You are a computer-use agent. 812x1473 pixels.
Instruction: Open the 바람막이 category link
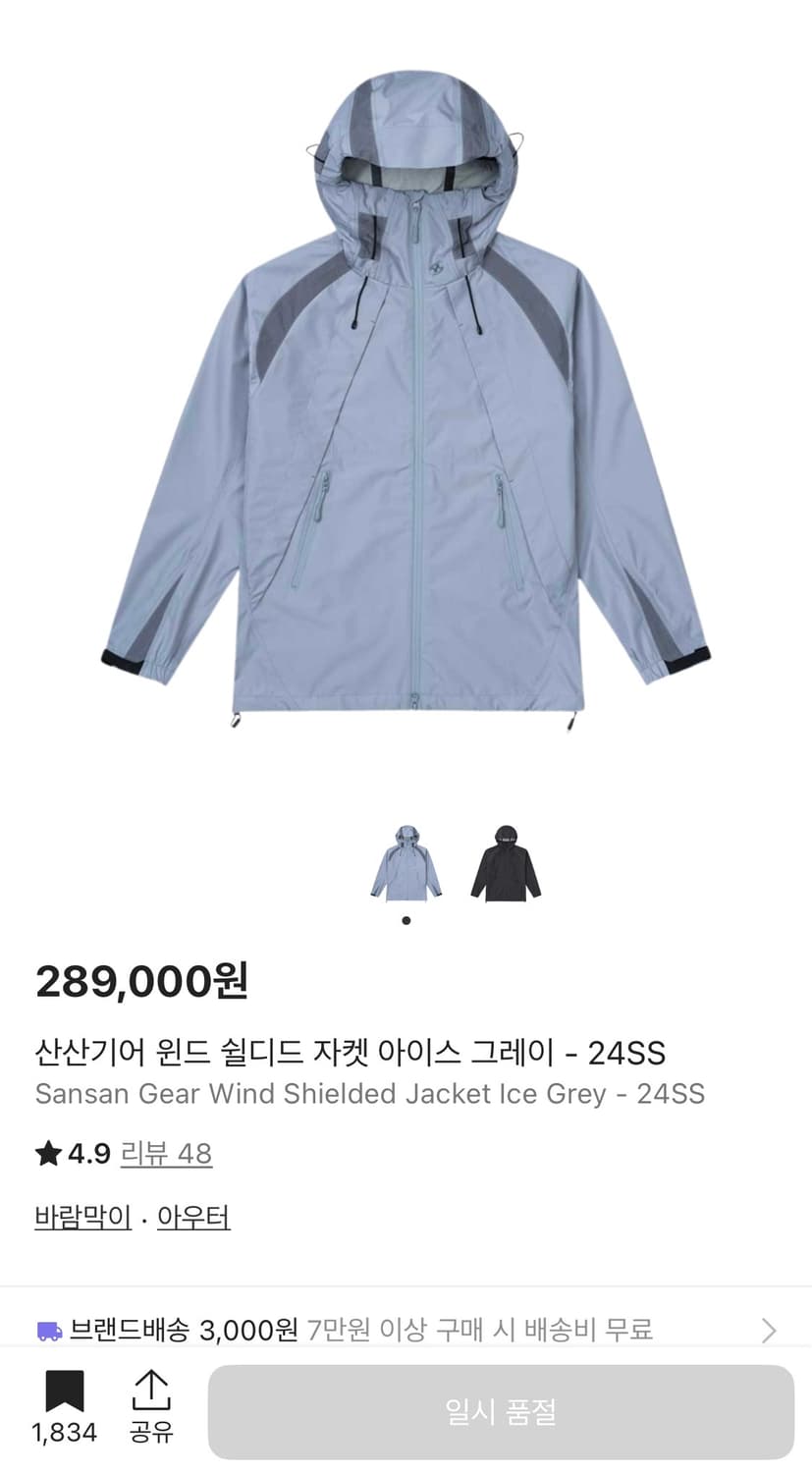click(83, 1216)
